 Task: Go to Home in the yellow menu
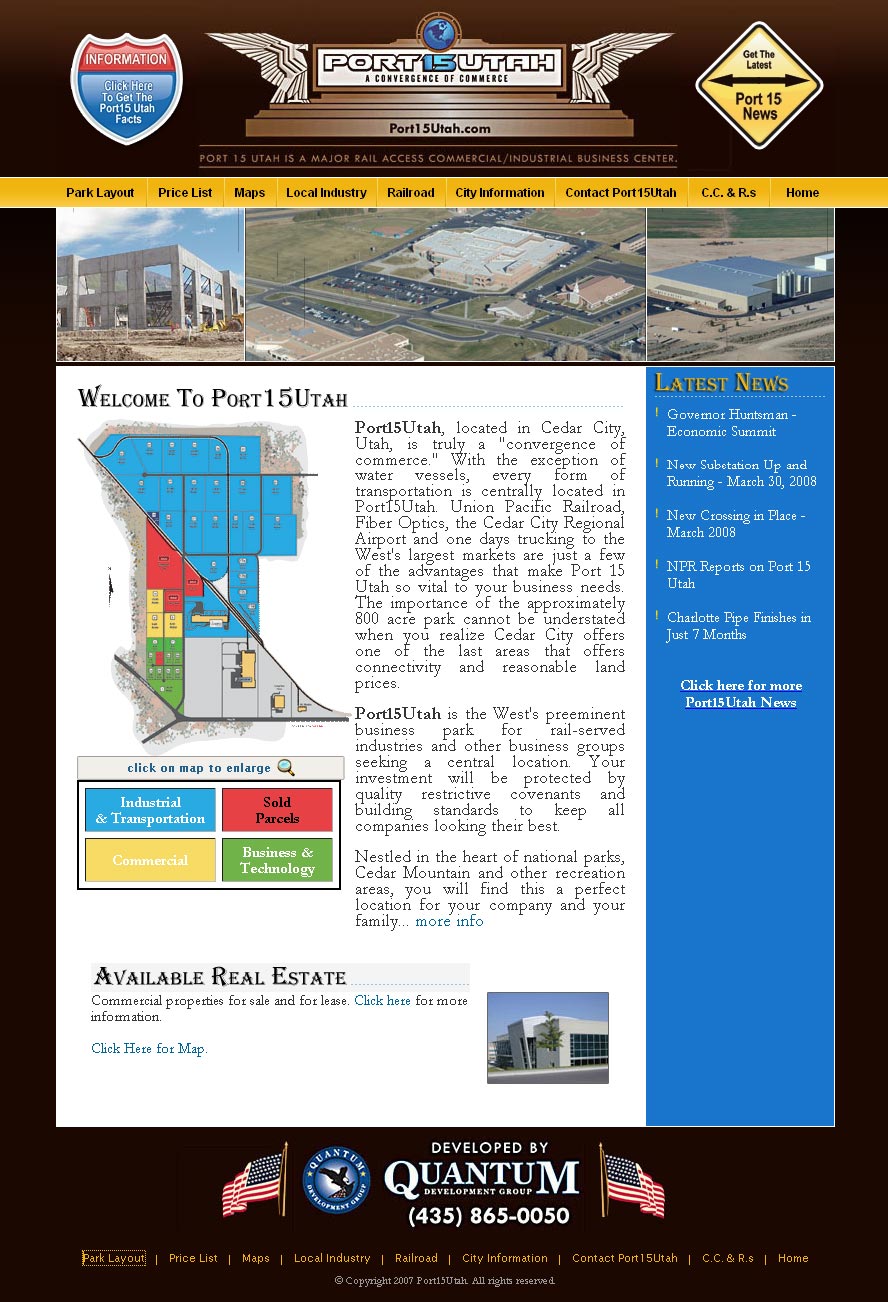click(802, 193)
